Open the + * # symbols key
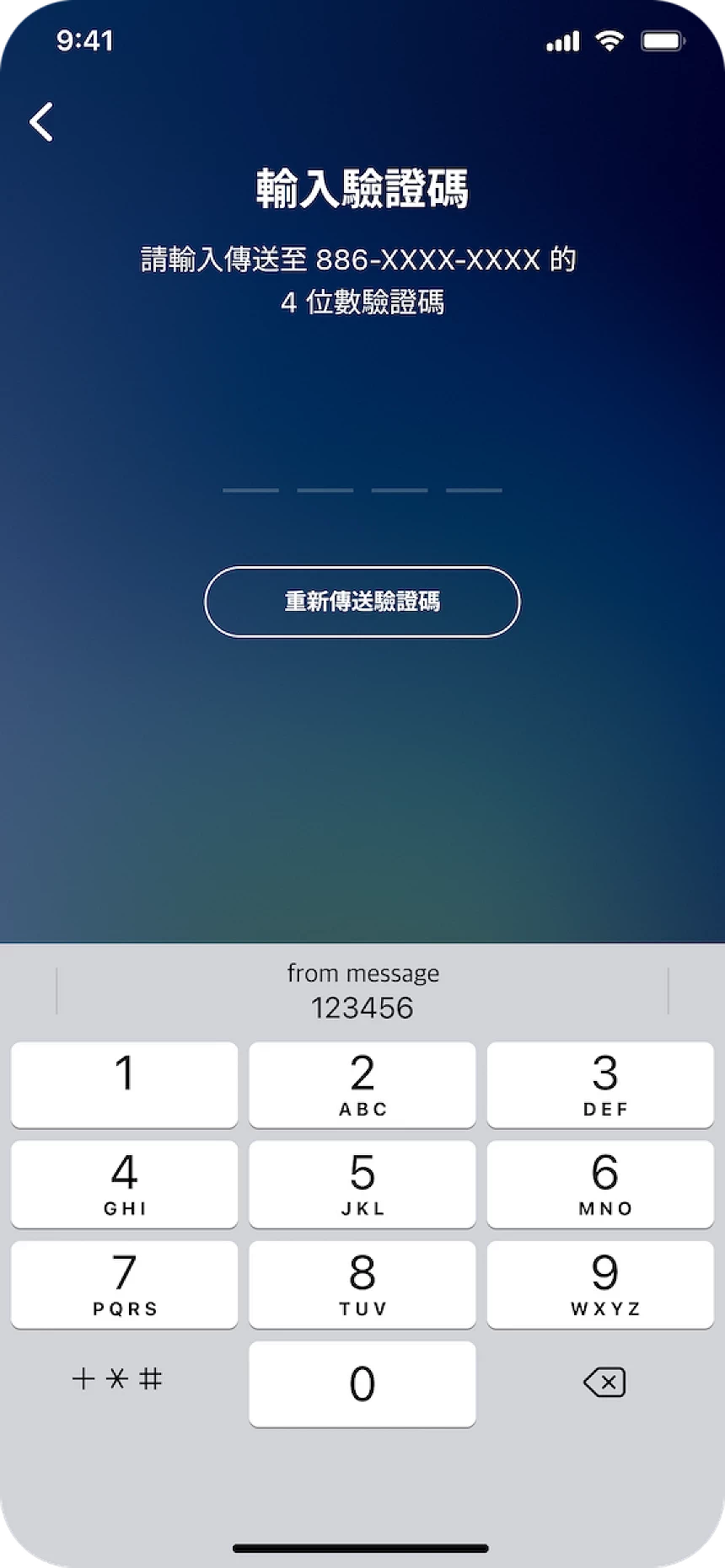 (x=118, y=1379)
